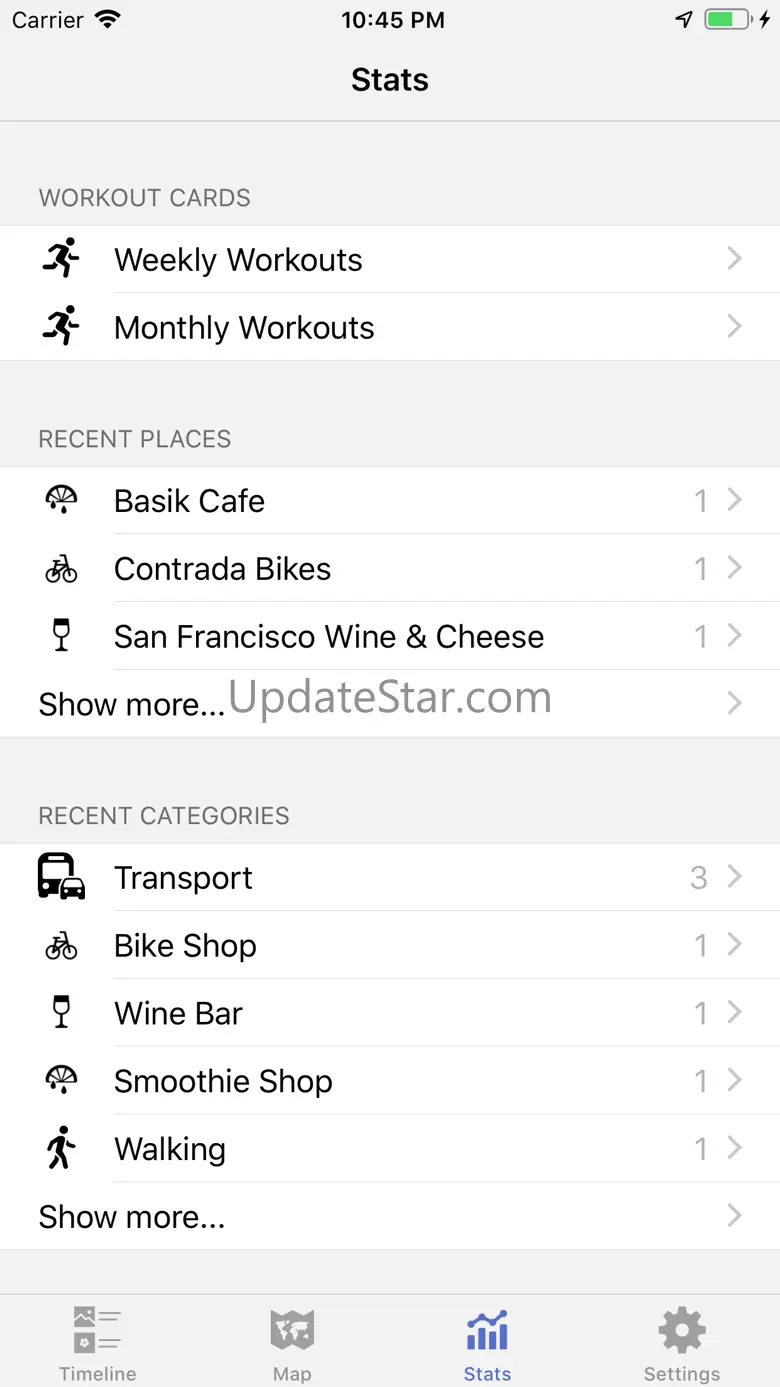Viewport: 780px width, 1387px height.
Task: Open Basik Cafe place stats
Action: pos(390,500)
